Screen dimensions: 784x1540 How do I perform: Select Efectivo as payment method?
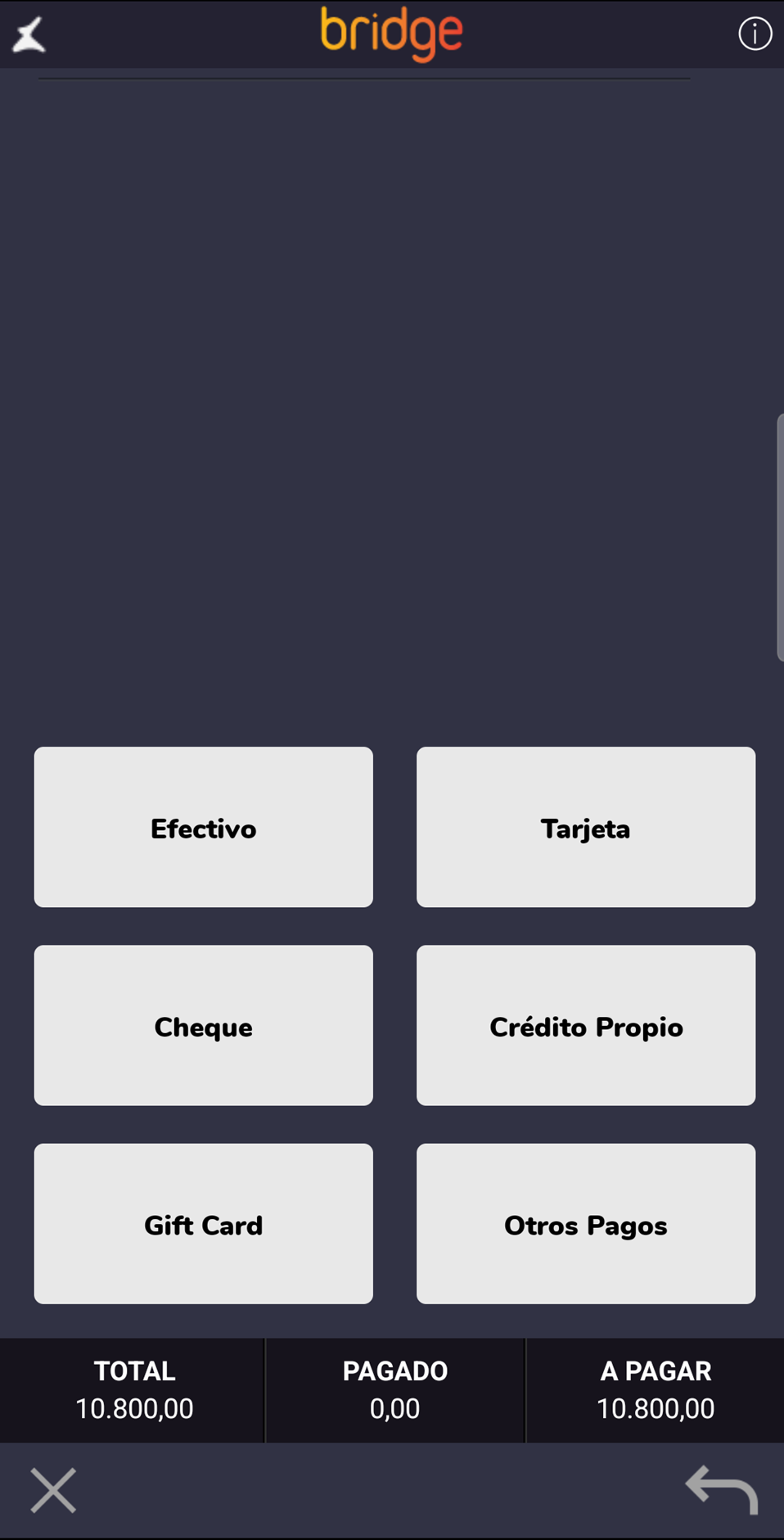pyautogui.click(x=203, y=827)
